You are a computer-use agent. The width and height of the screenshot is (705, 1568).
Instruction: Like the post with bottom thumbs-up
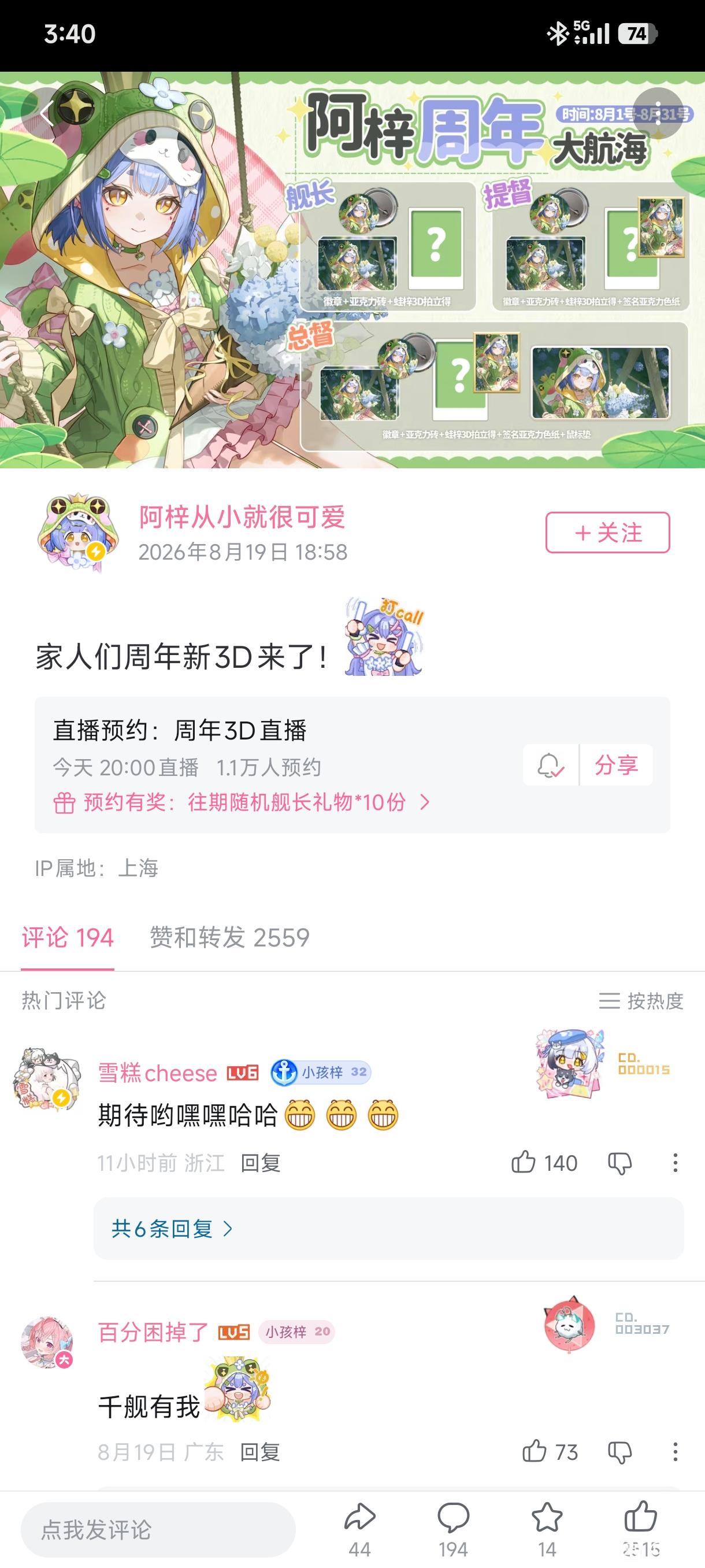640,1529
